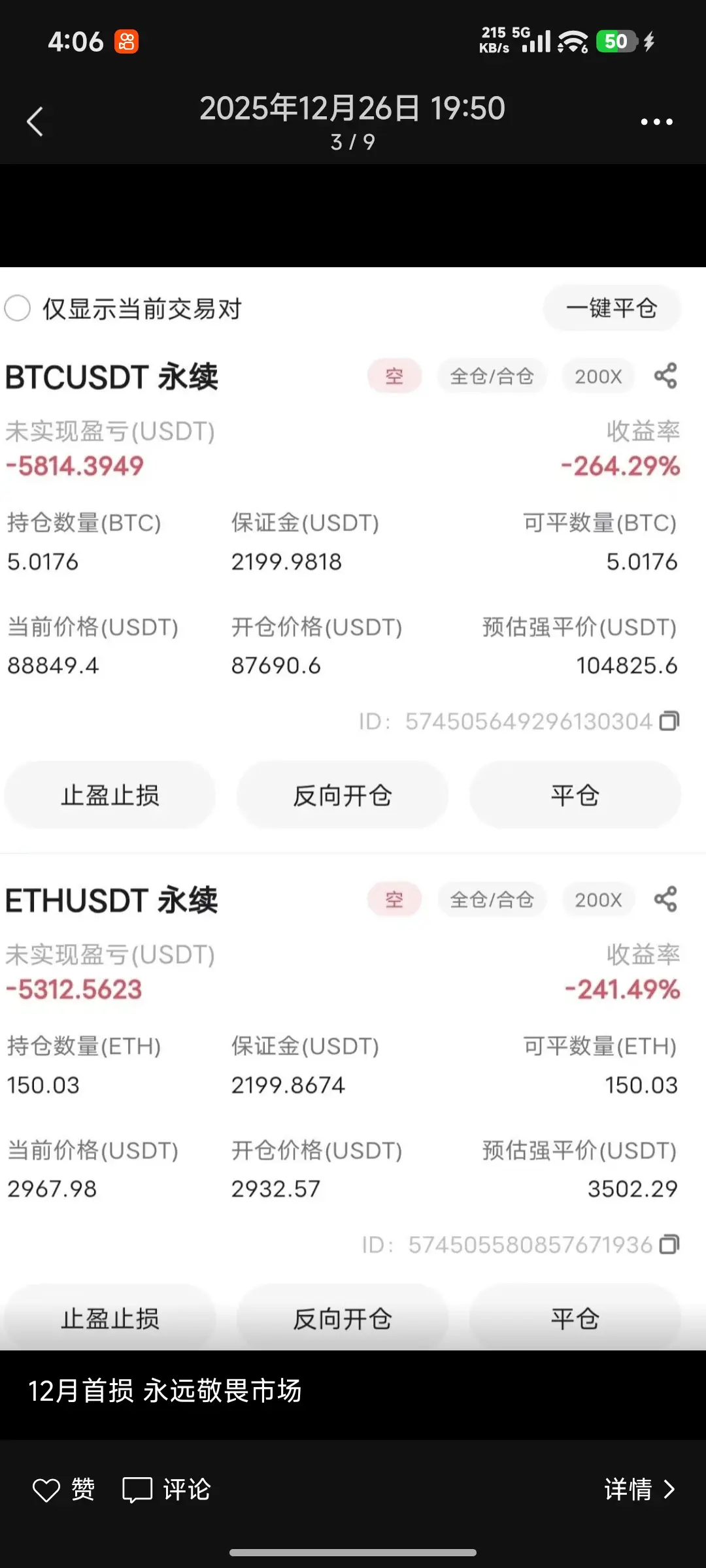This screenshot has width=706, height=1568.
Task: Open the three-dot overflow menu
Action: click(x=656, y=122)
